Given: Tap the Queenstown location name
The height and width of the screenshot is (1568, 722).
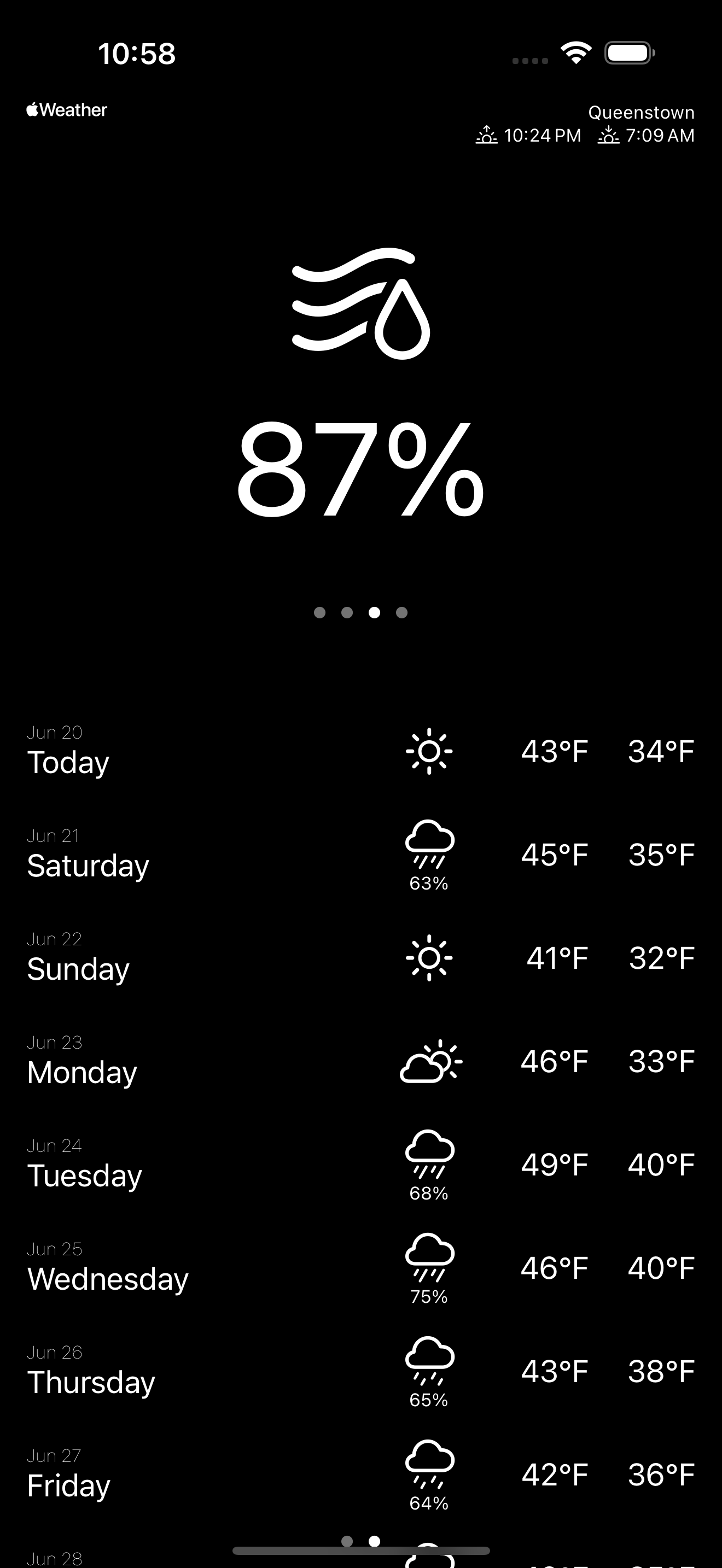Looking at the screenshot, I should point(641,113).
